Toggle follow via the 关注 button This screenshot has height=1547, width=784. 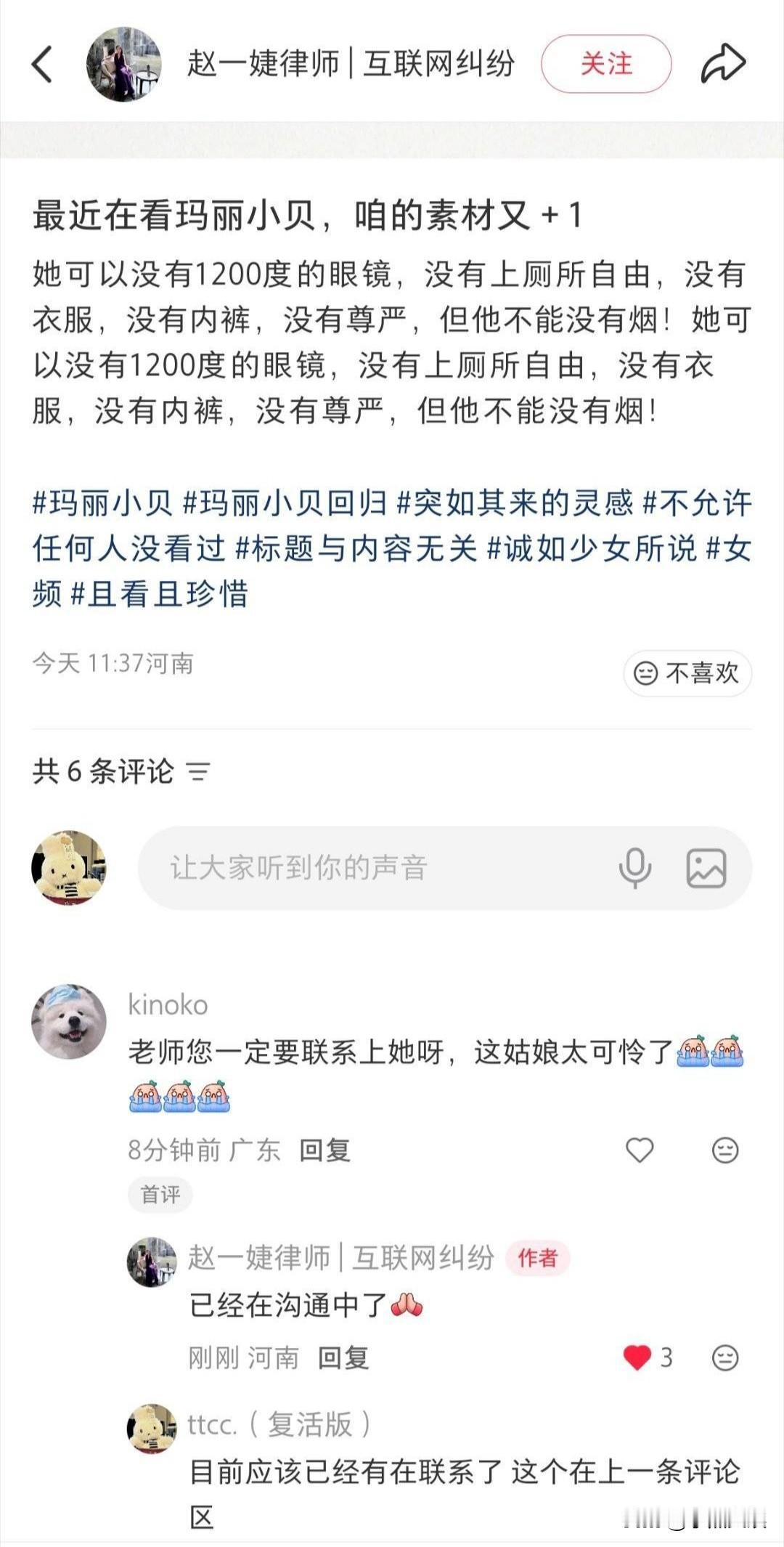coord(608,63)
